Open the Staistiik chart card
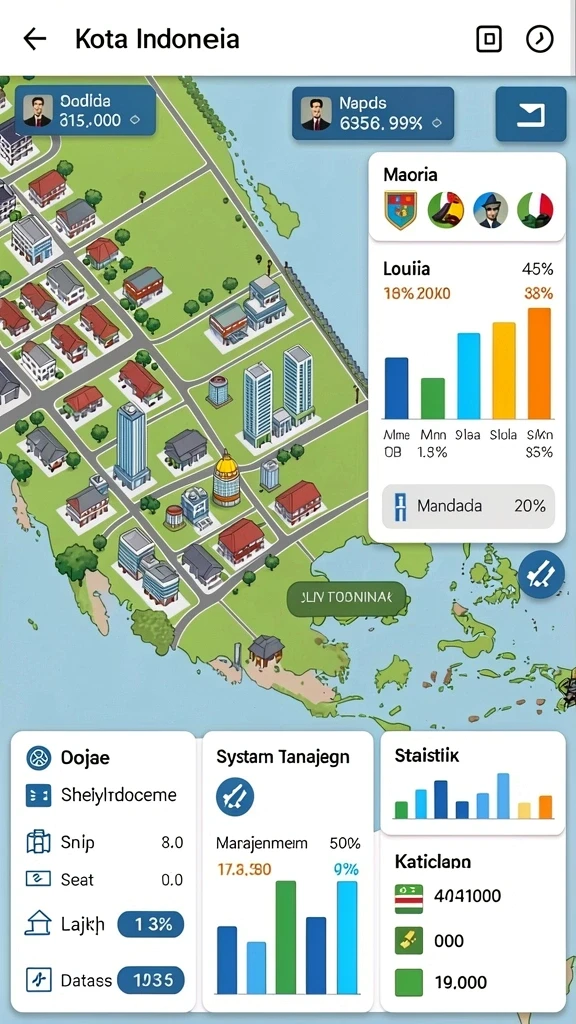 pos(473,783)
